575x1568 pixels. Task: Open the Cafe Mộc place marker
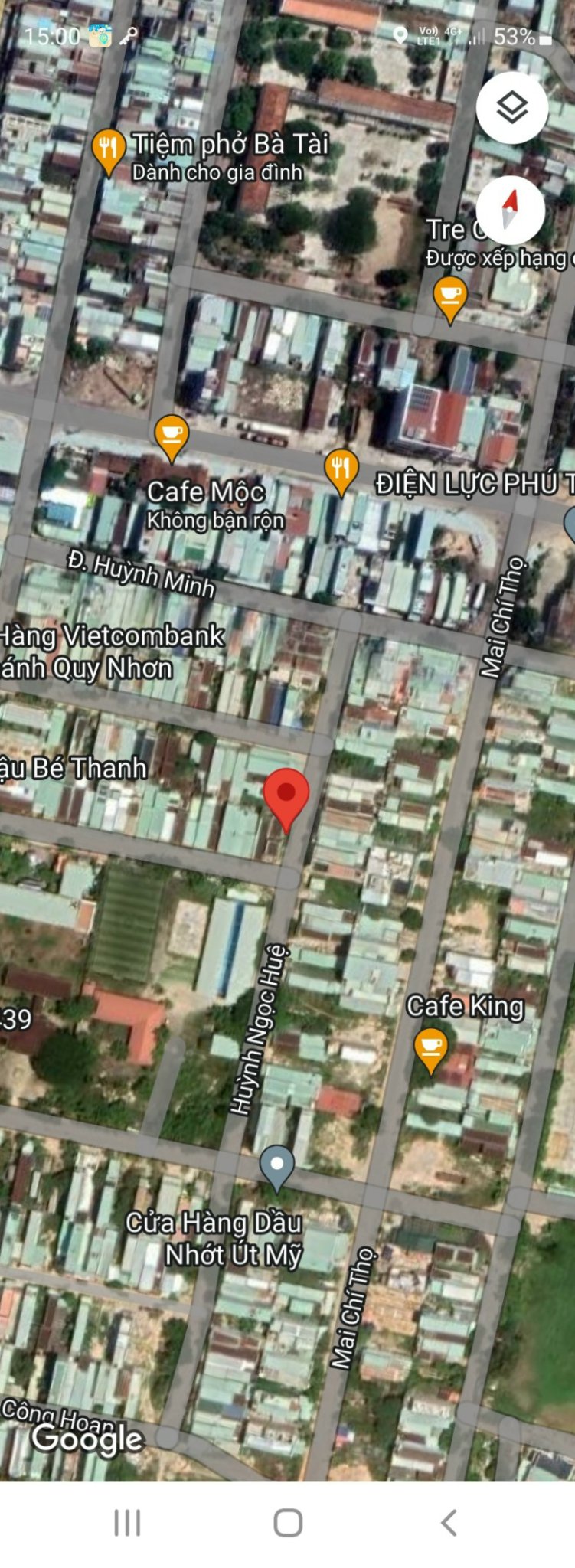click(172, 435)
